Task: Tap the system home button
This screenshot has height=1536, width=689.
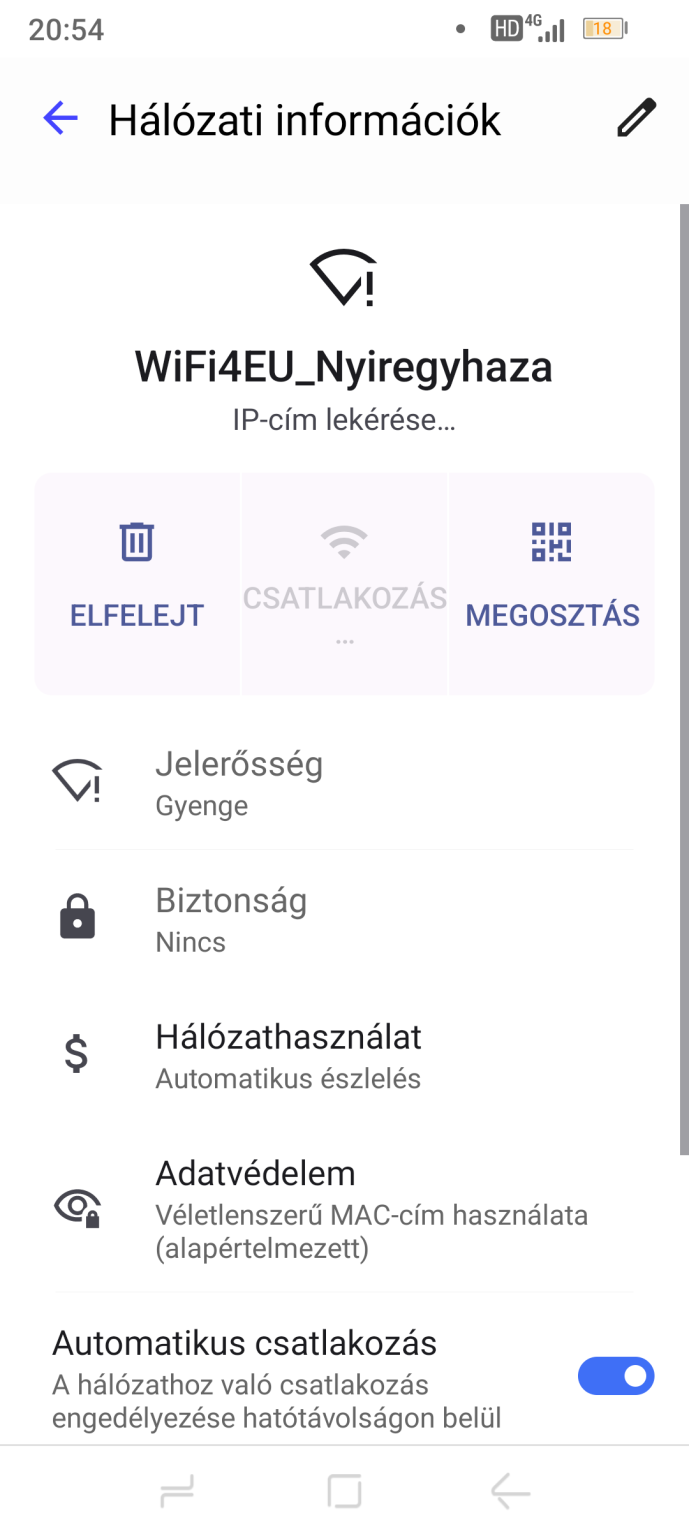Action: [x=344, y=1493]
